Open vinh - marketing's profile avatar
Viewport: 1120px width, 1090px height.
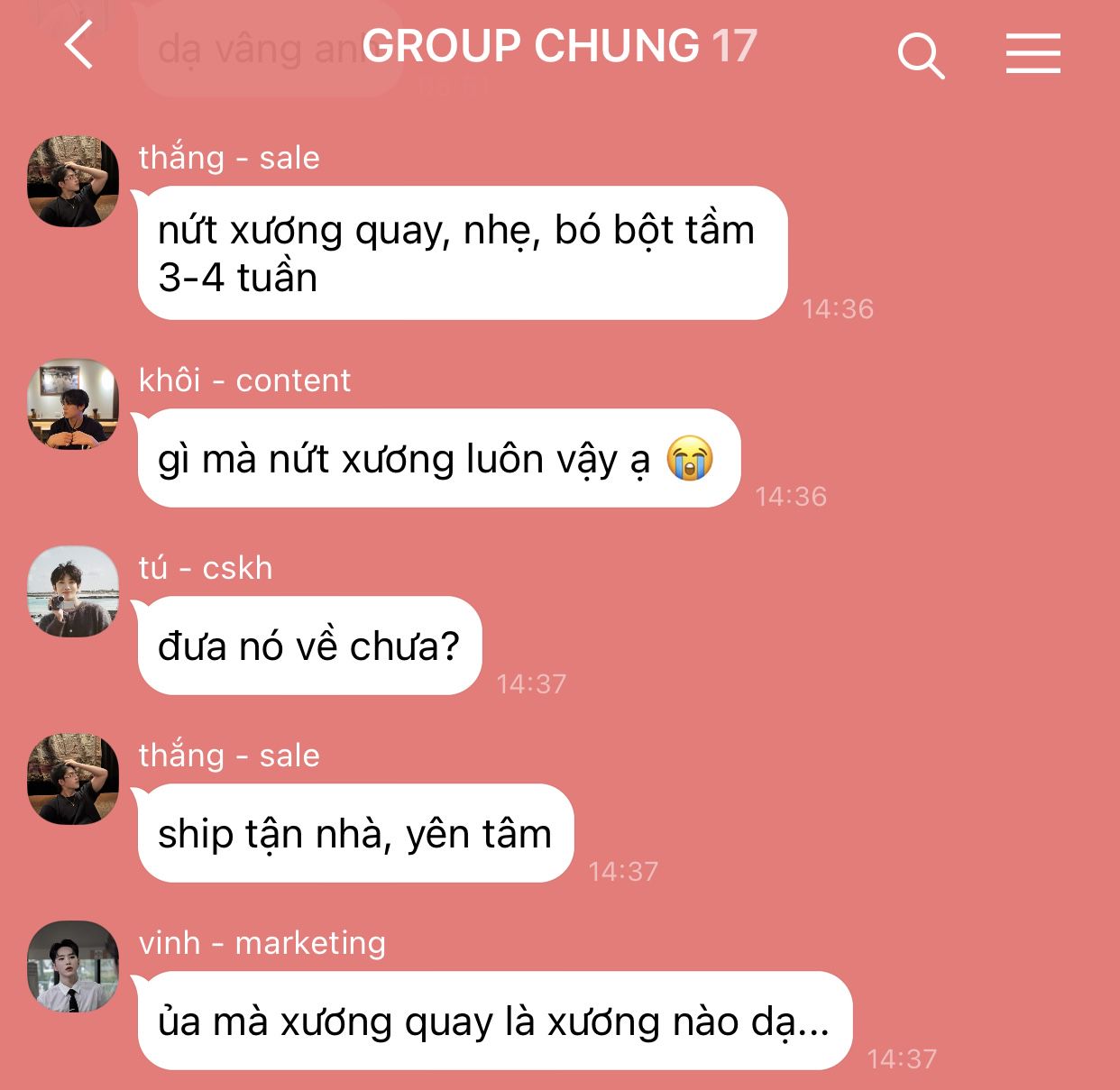[x=73, y=966]
